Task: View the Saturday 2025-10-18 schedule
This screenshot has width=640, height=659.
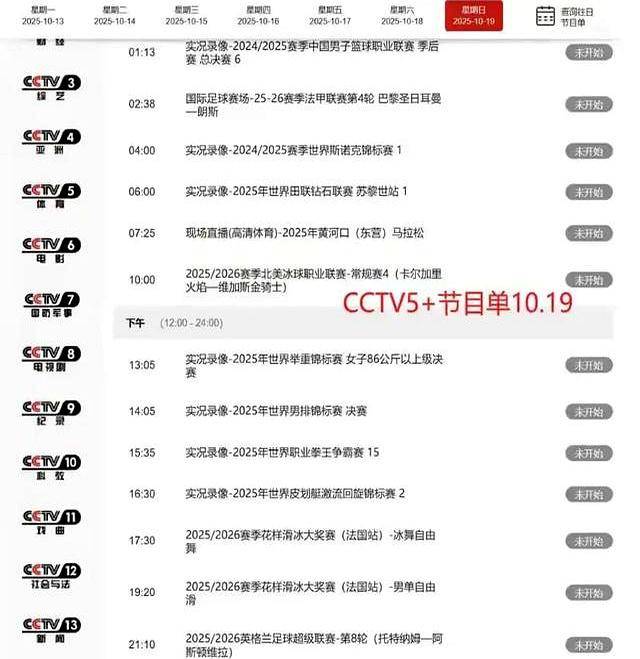Action: (401, 14)
